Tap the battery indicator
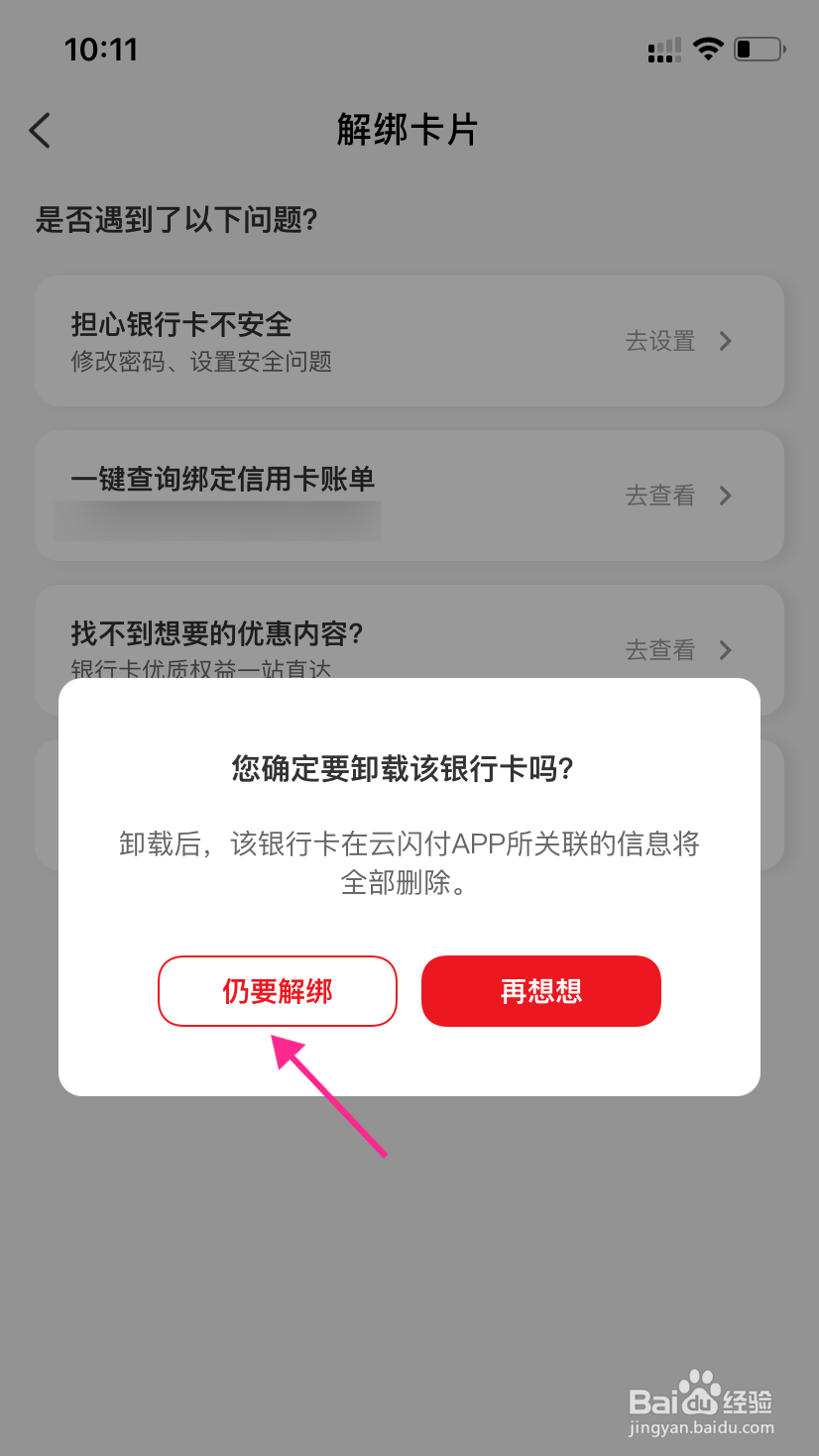The height and width of the screenshot is (1456, 819). point(759,49)
